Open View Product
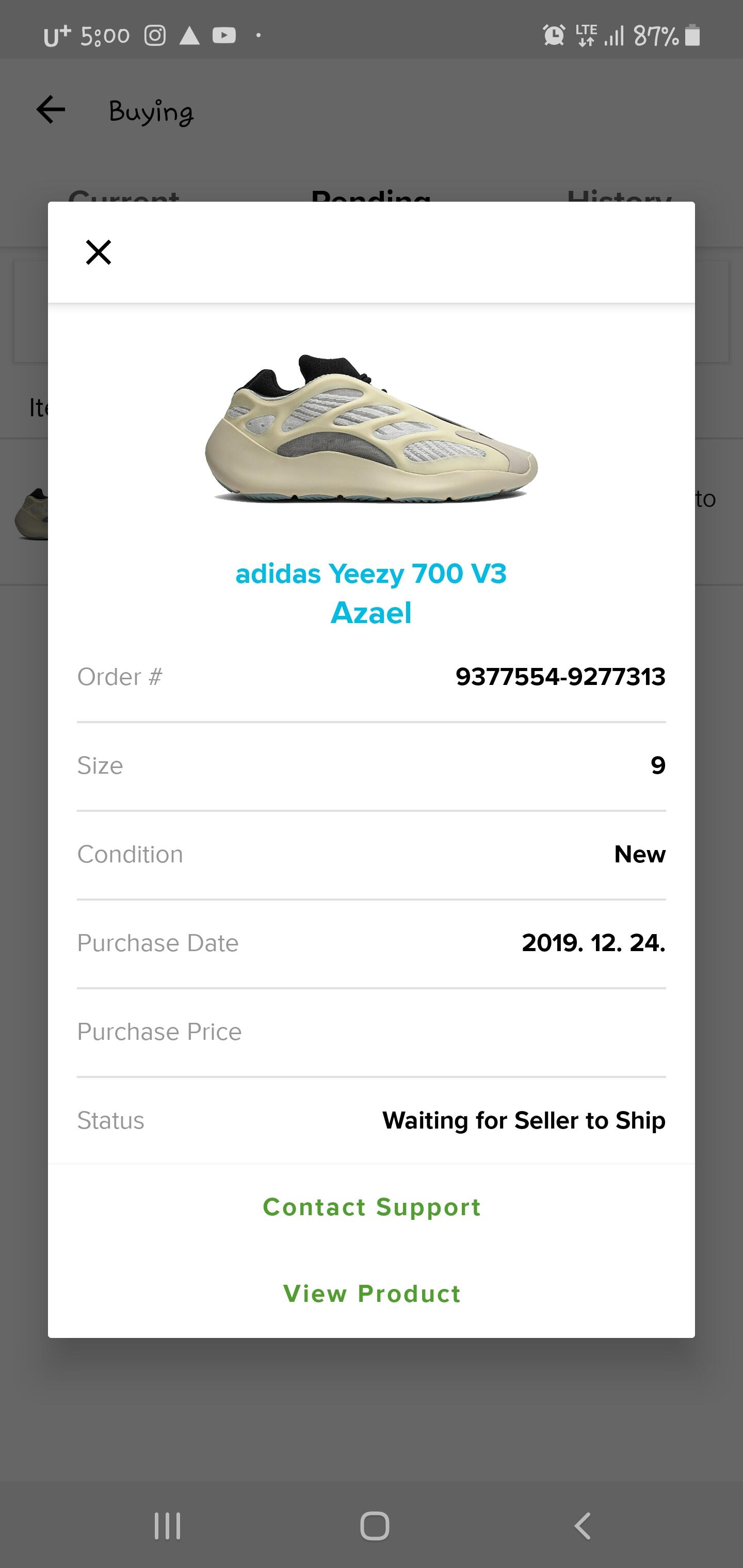 372,1294
